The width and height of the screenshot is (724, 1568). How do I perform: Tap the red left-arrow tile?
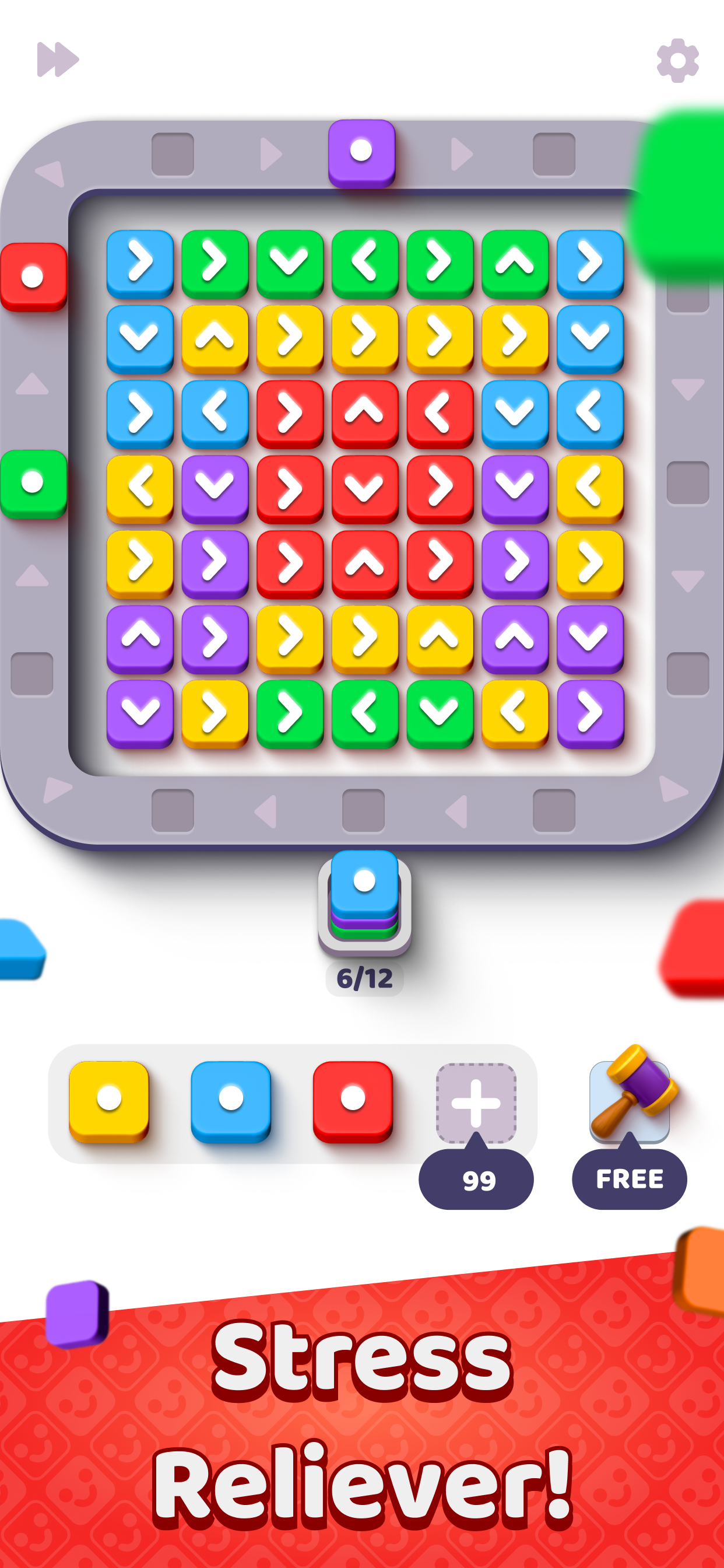(440, 412)
